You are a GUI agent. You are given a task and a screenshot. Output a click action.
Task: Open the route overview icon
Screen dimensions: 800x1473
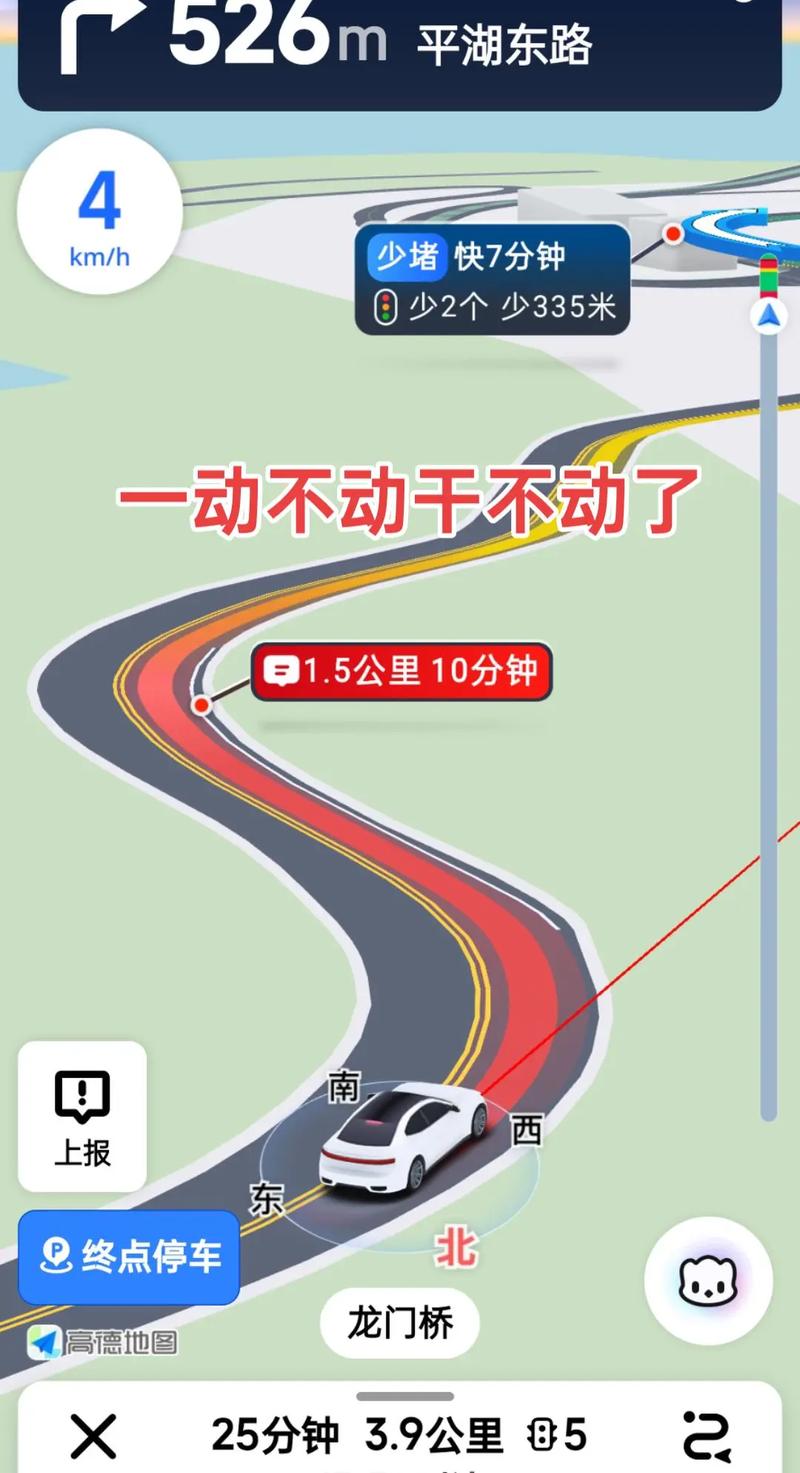coord(707,1437)
